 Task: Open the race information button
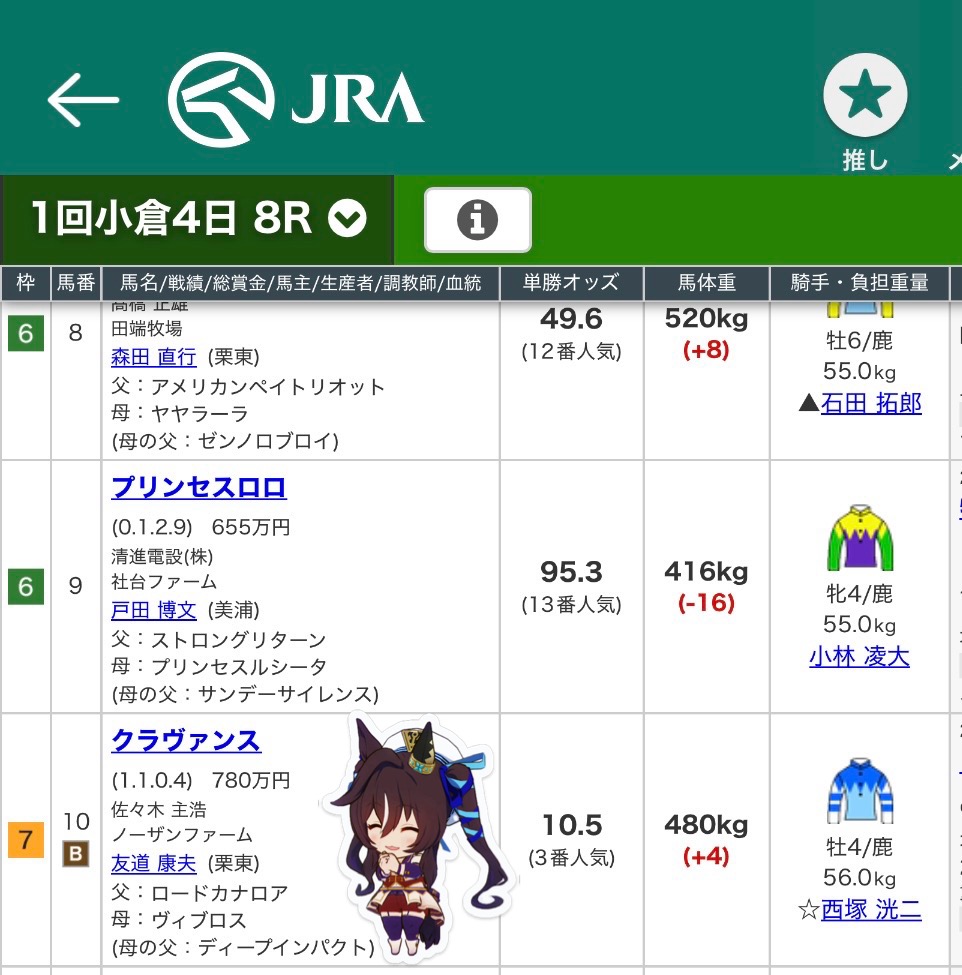(477, 219)
